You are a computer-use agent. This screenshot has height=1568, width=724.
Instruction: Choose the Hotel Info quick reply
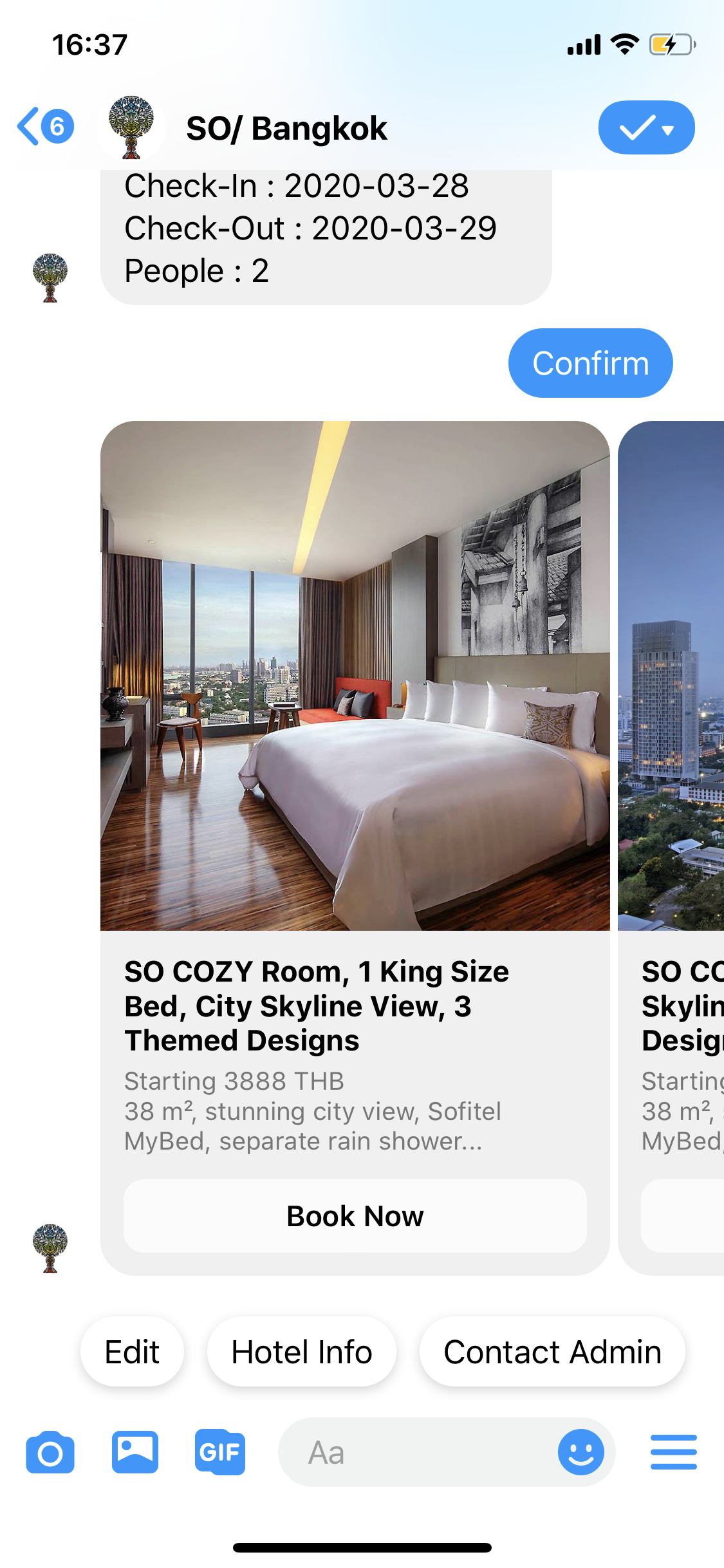301,1351
